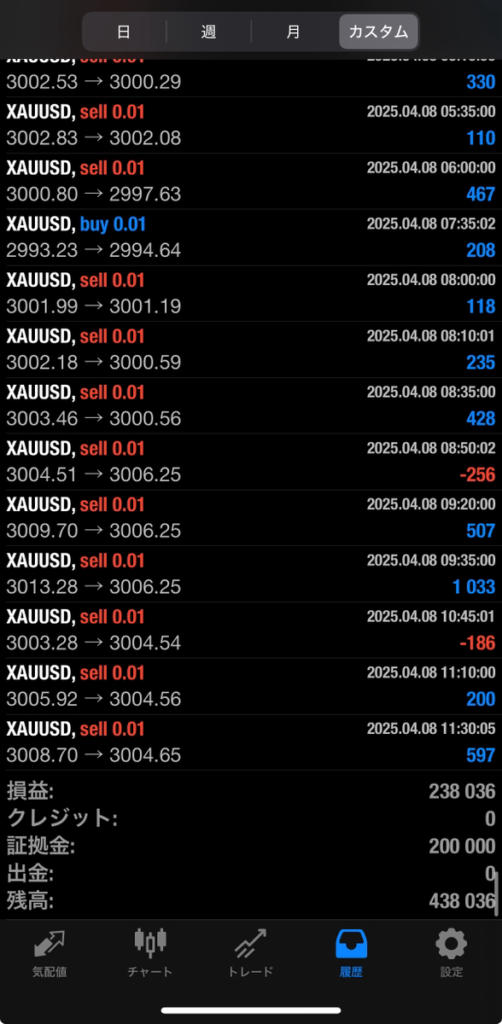Open the トレード trade tab

(251, 953)
